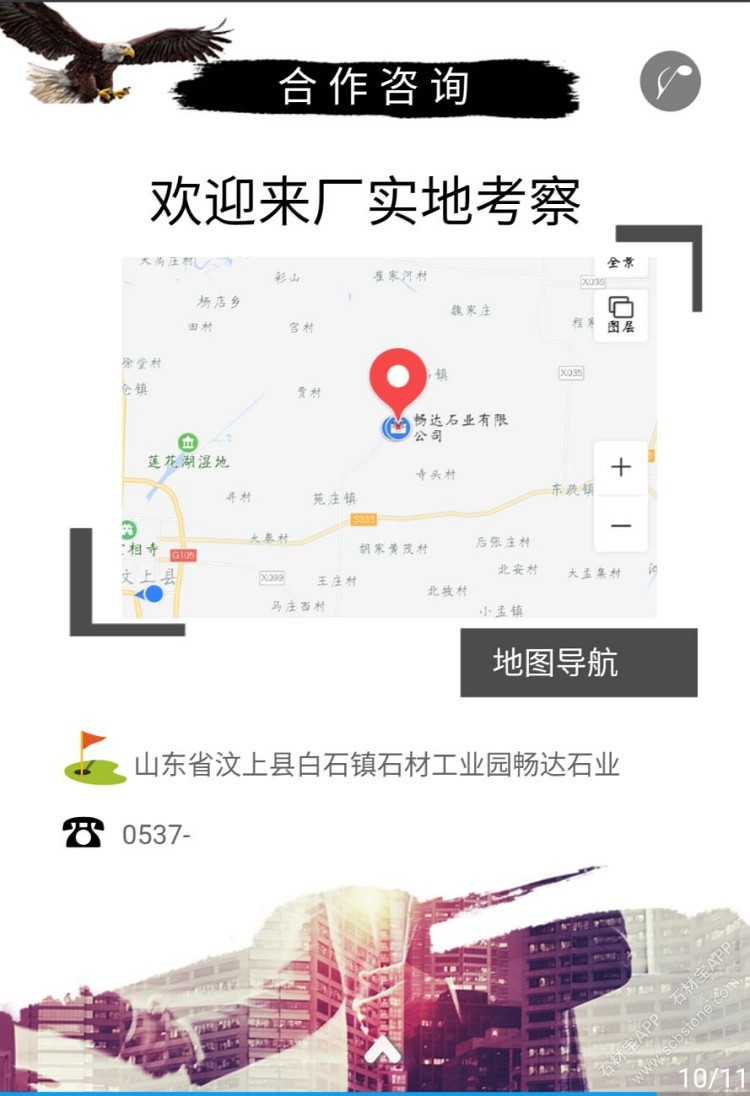Screen dimensions: 750x1096
Task: Toggle the background music icon
Action: [x=670, y=81]
